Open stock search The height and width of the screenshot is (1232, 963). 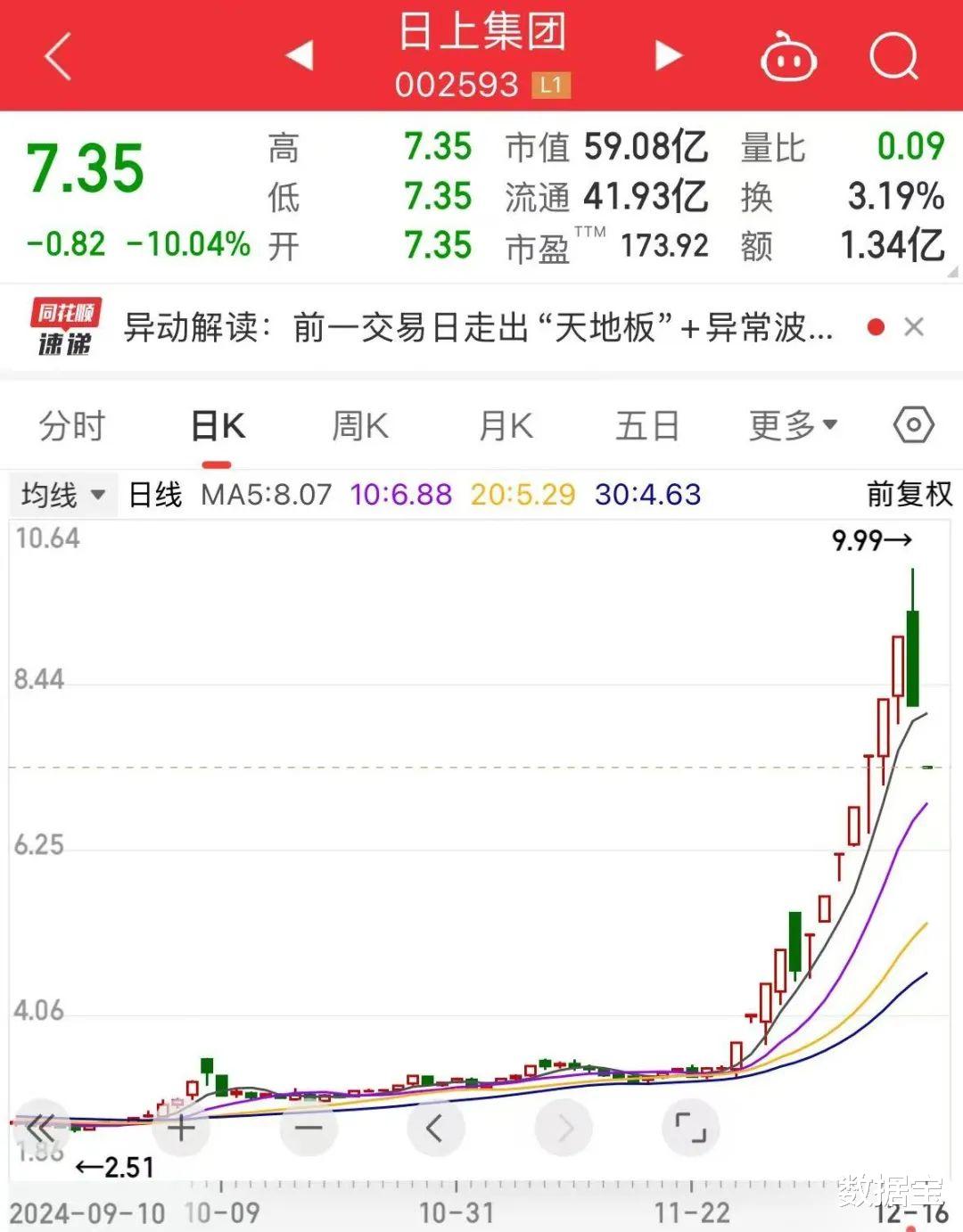pyautogui.click(x=893, y=58)
